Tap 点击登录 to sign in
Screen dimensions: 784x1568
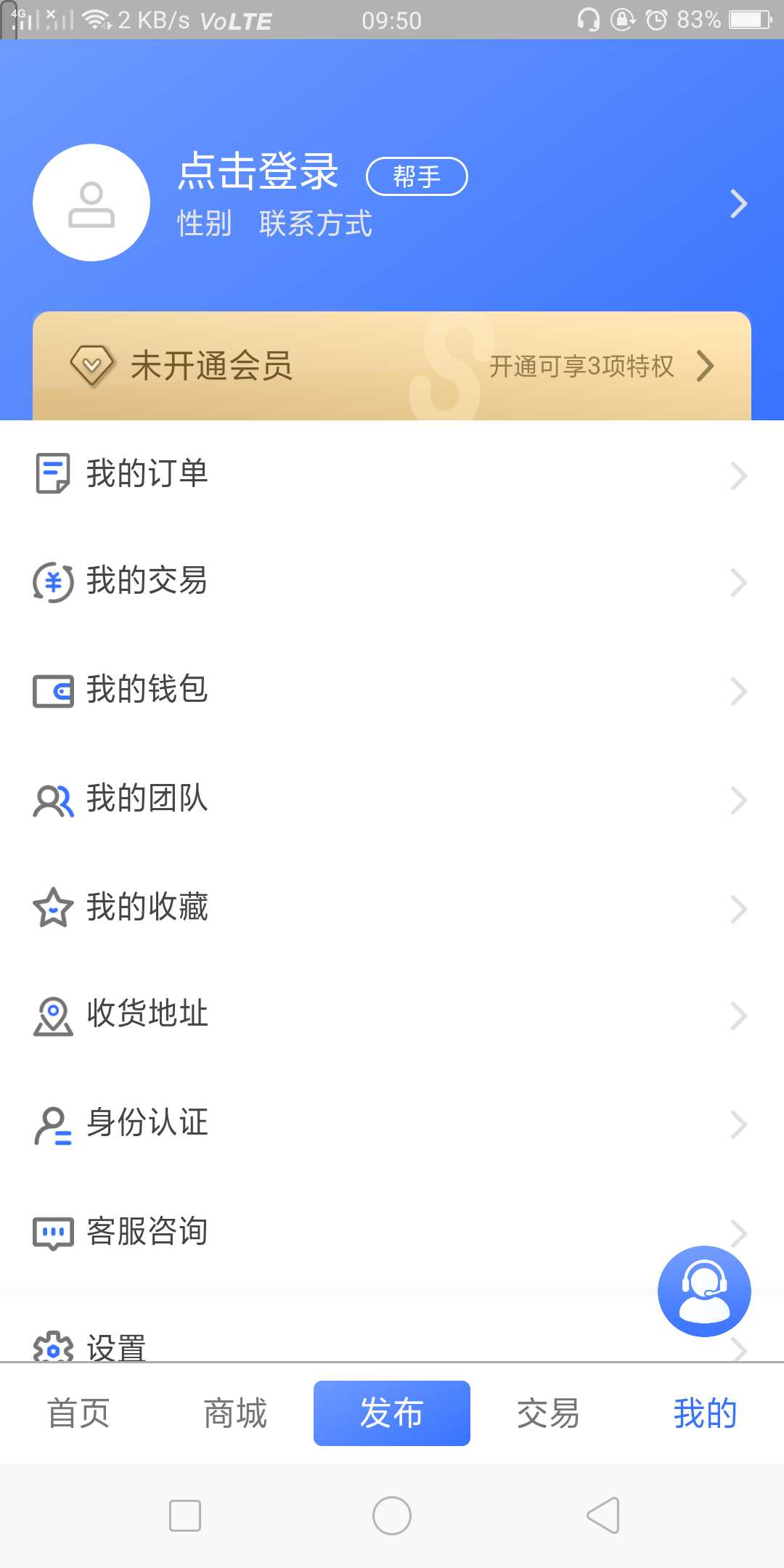click(258, 172)
